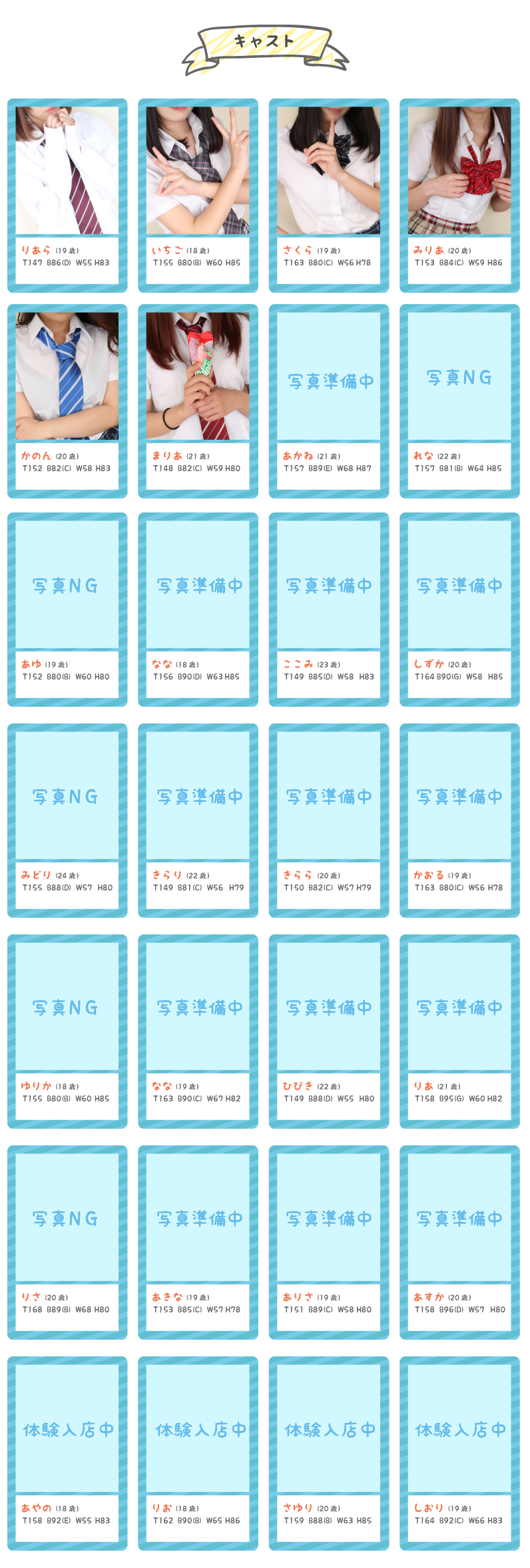Open the ゆりか card
530x1568 pixels.
tap(67, 1031)
